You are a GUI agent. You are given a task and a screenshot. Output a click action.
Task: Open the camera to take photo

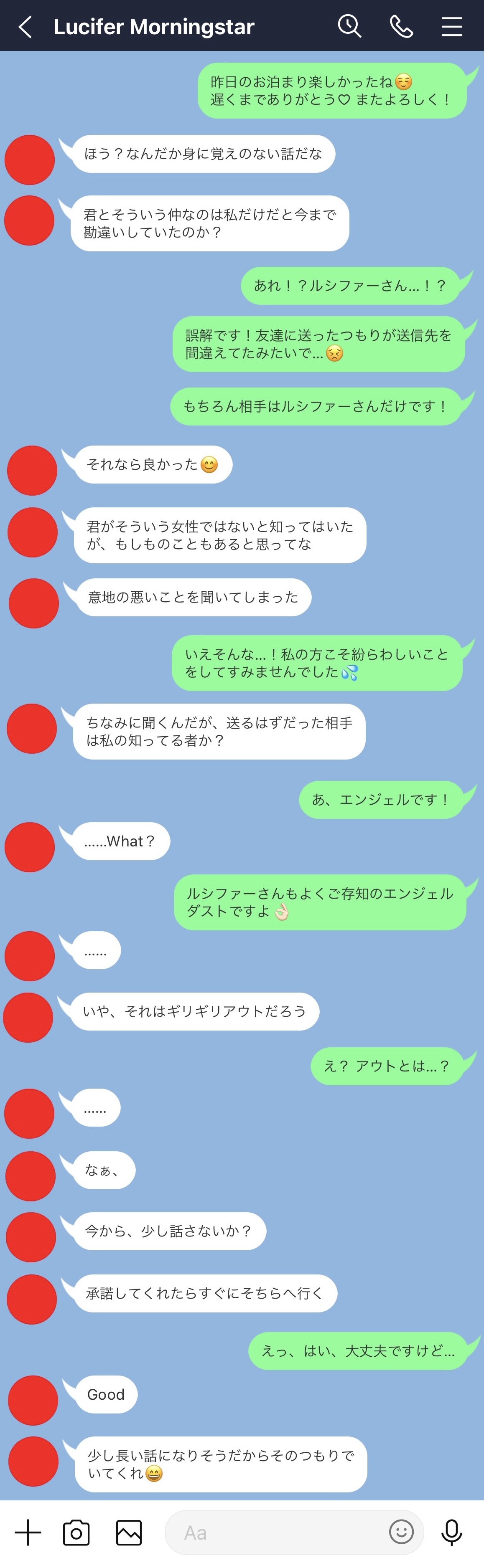click(x=76, y=1532)
